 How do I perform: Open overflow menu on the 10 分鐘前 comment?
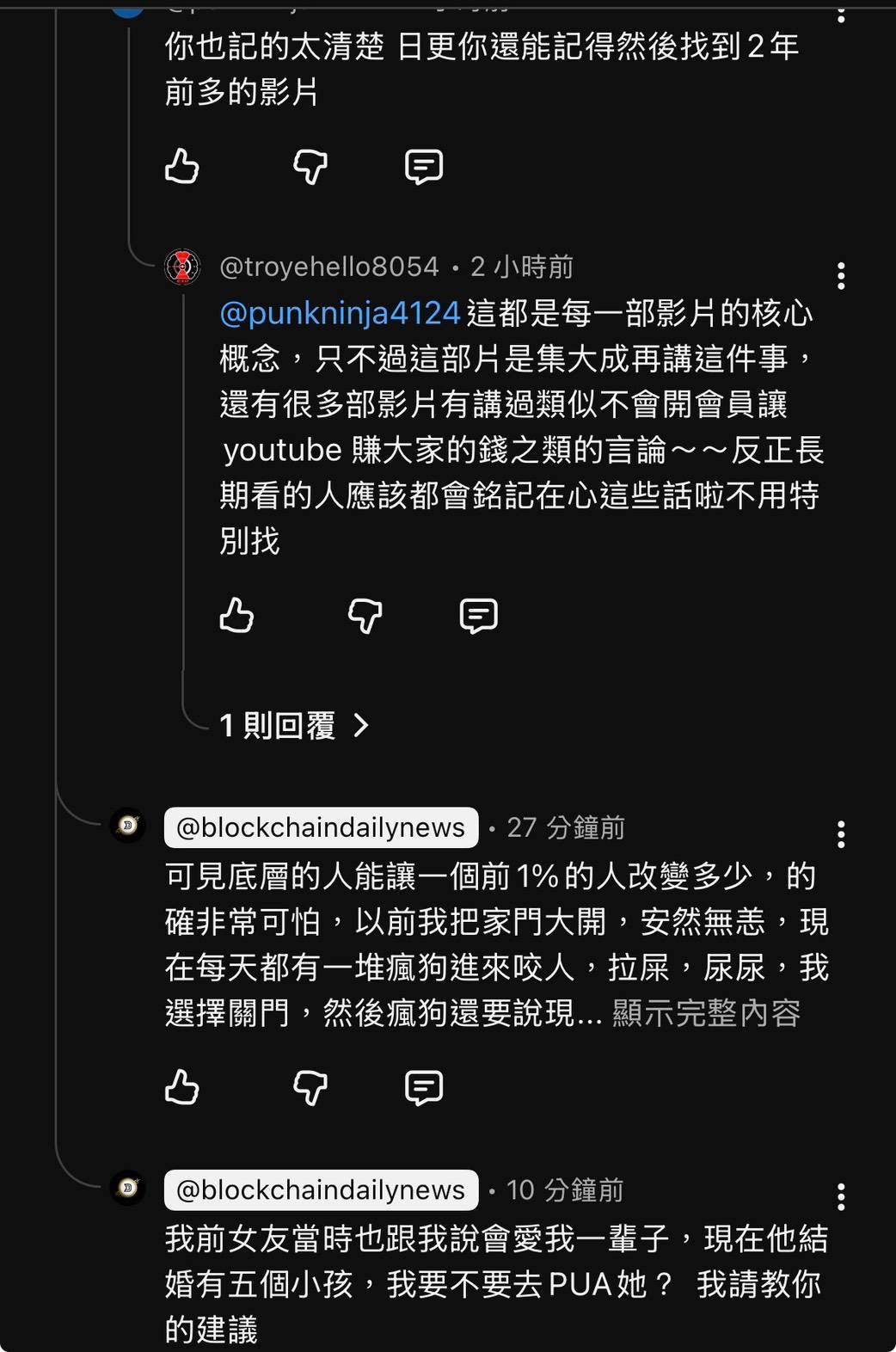pyautogui.click(x=841, y=1197)
